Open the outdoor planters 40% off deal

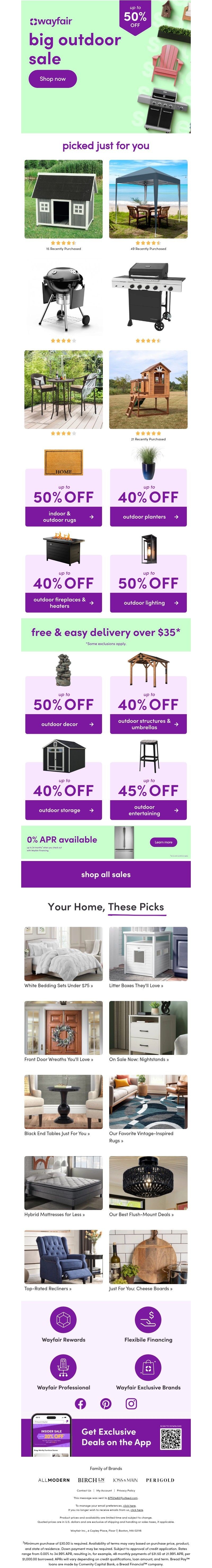click(x=148, y=516)
